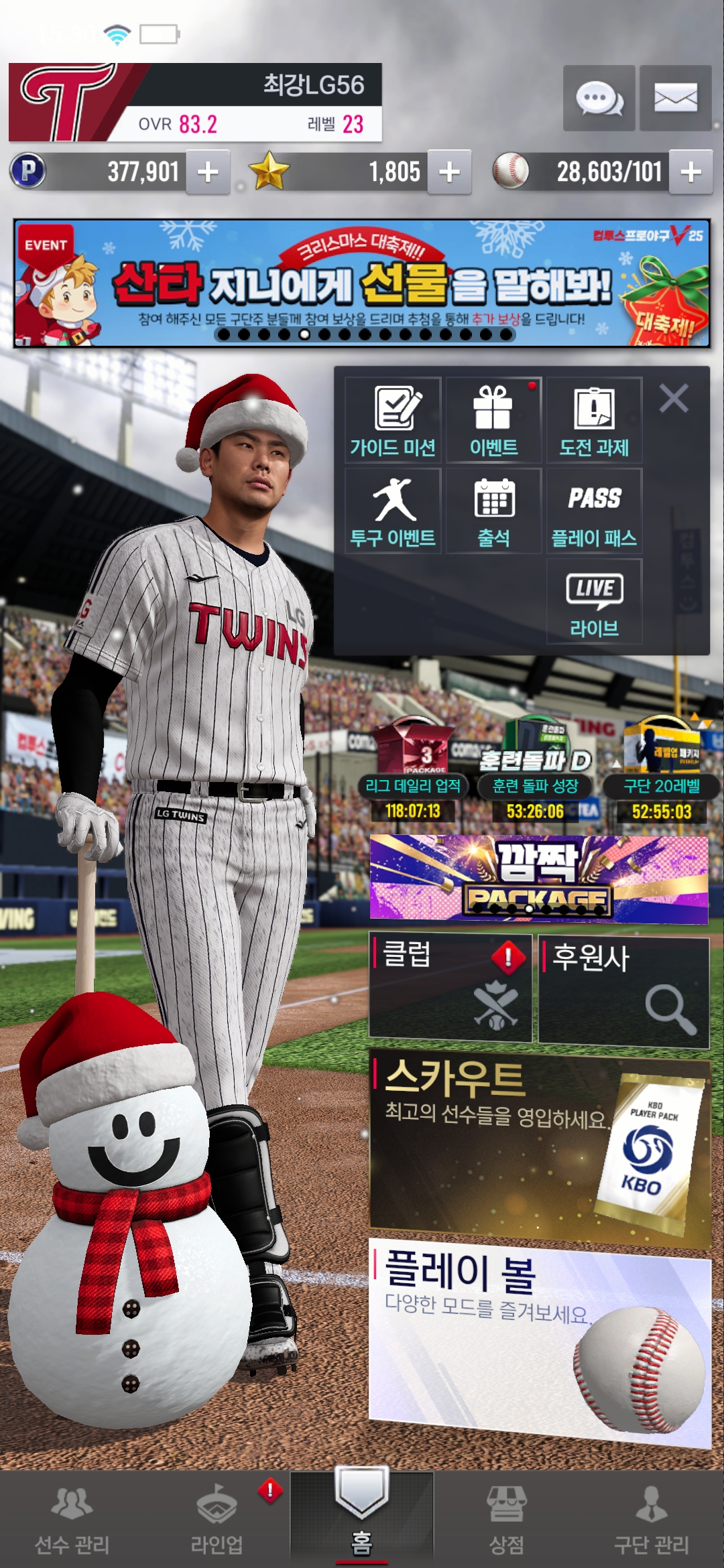Open 스카우트 to recruit players
724x1568 pixels.
coord(539,1147)
